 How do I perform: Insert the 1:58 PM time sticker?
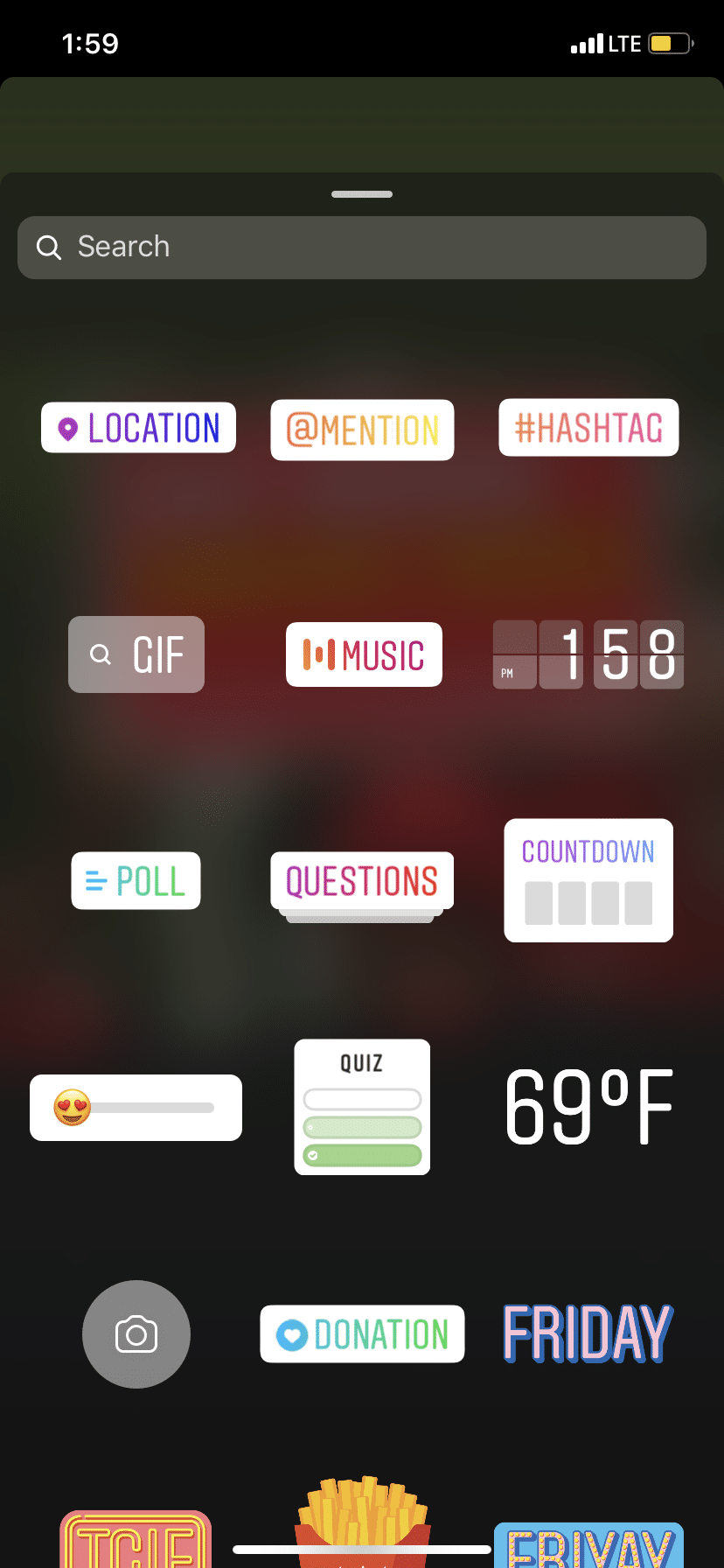pyautogui.click(x=588, y=654)
